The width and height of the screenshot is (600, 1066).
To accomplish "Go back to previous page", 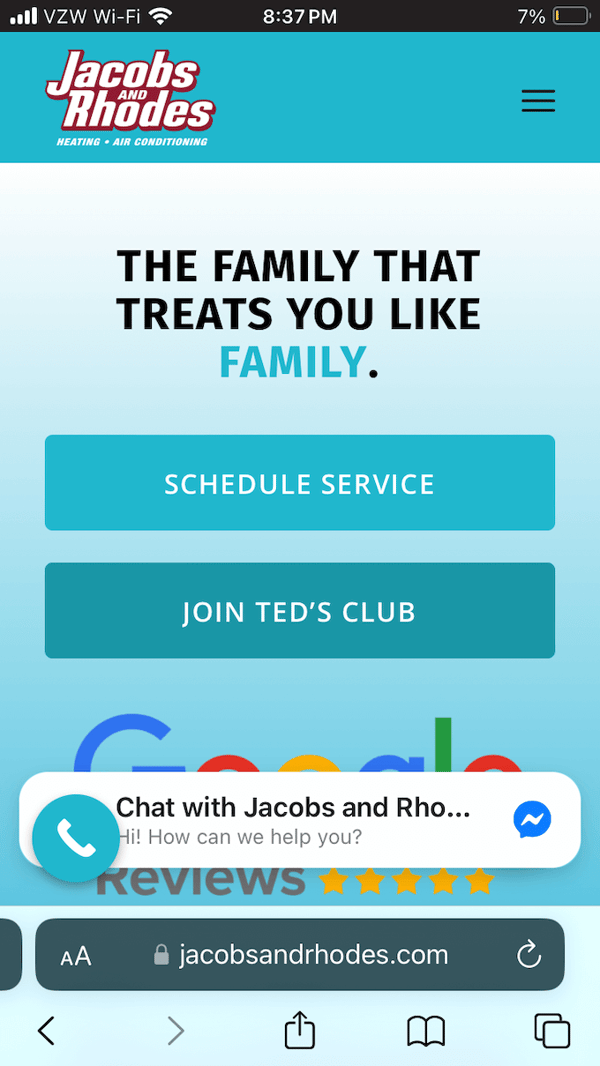I will point(46,1030).
